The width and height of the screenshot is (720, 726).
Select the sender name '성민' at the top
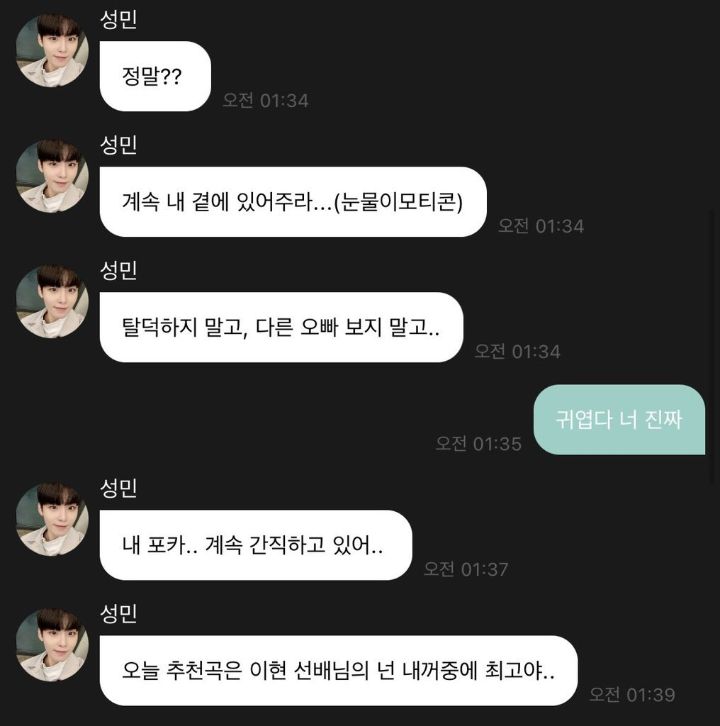[118, 17]
